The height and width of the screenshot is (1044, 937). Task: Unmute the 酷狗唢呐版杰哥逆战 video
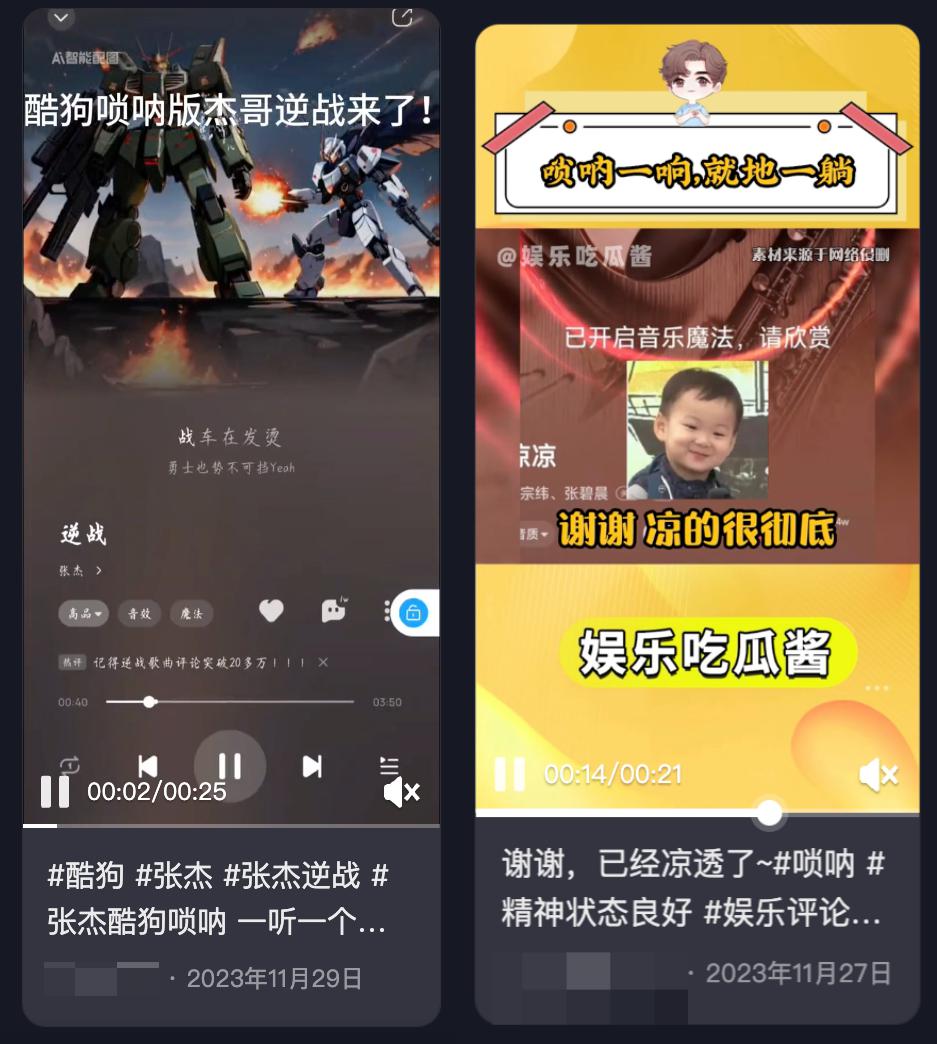click(x=402, y=792)
